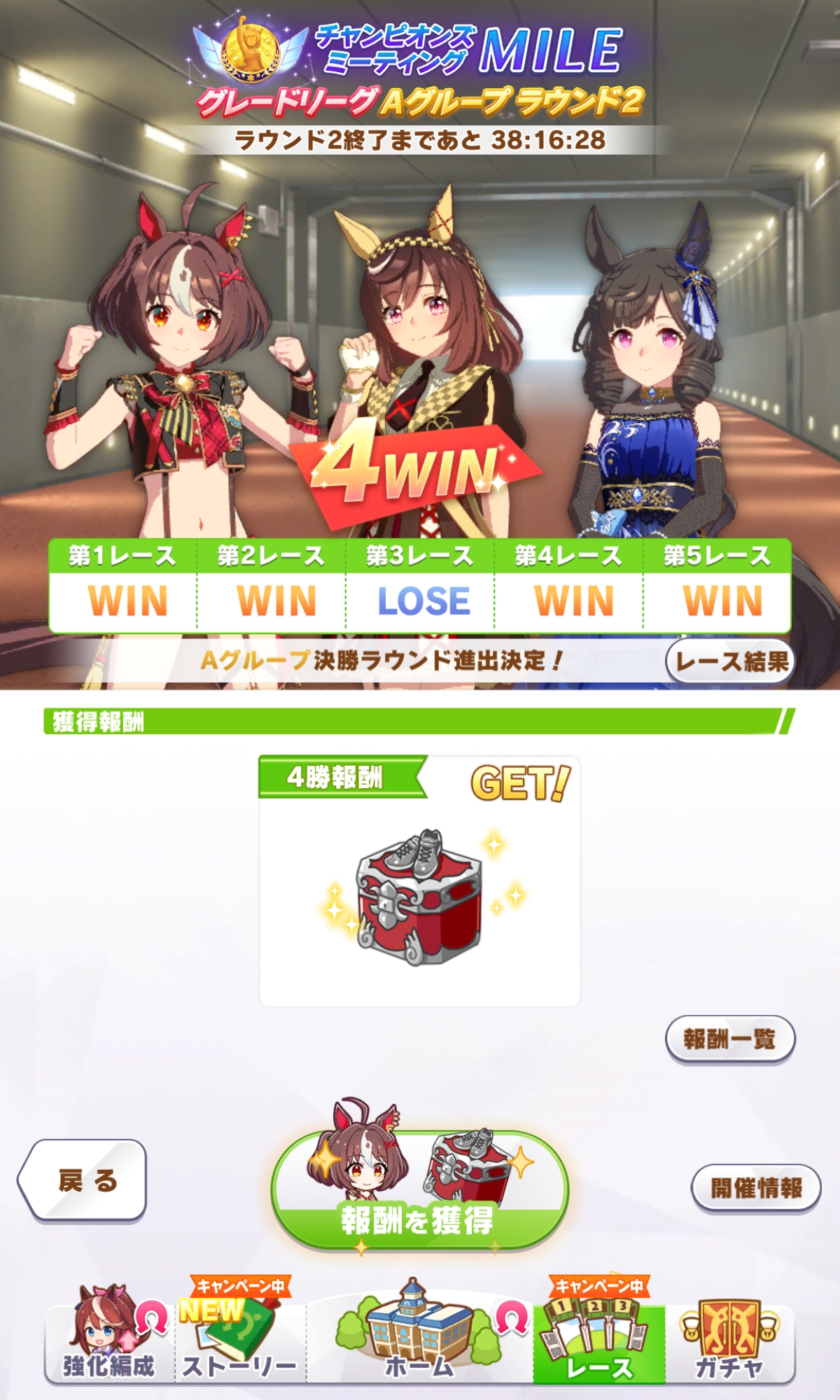Open the 開催情報 event info
840x1400 pixels.
[x=756, y=1187]
